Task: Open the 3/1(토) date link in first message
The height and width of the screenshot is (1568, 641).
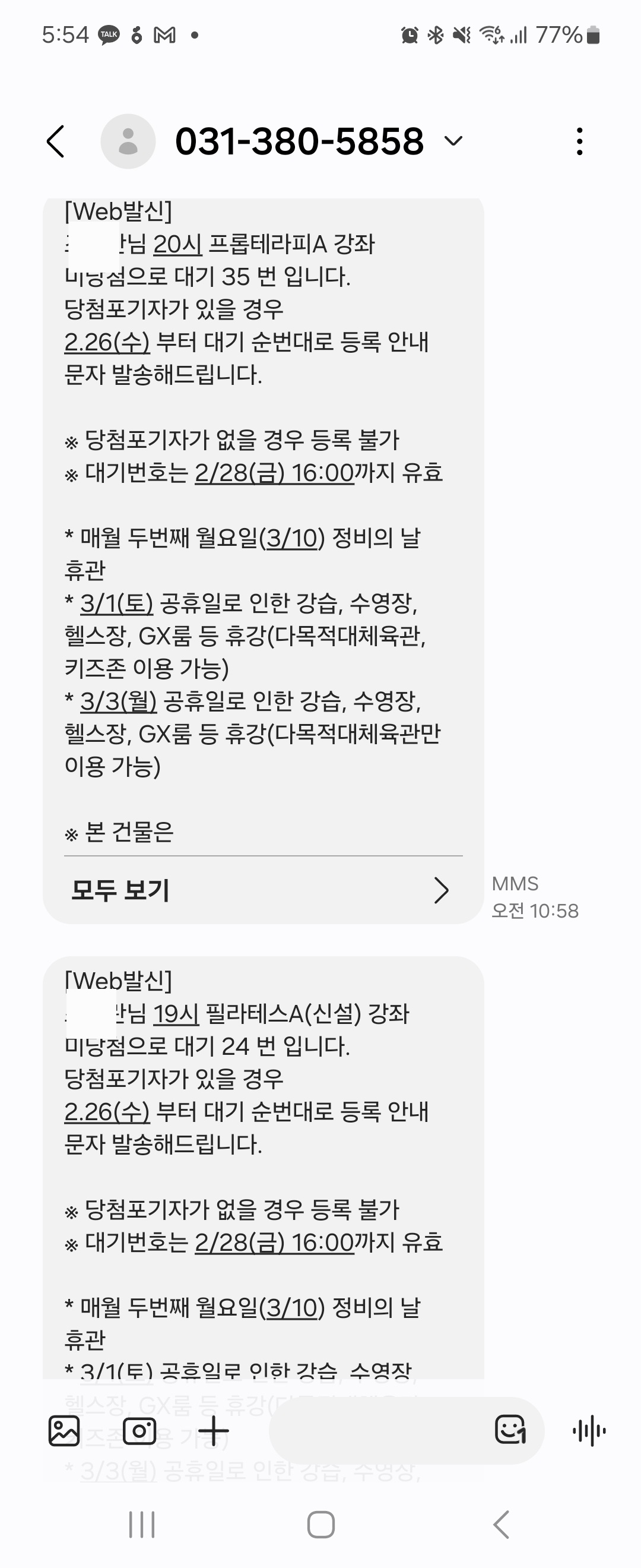Action: [116, 603]
